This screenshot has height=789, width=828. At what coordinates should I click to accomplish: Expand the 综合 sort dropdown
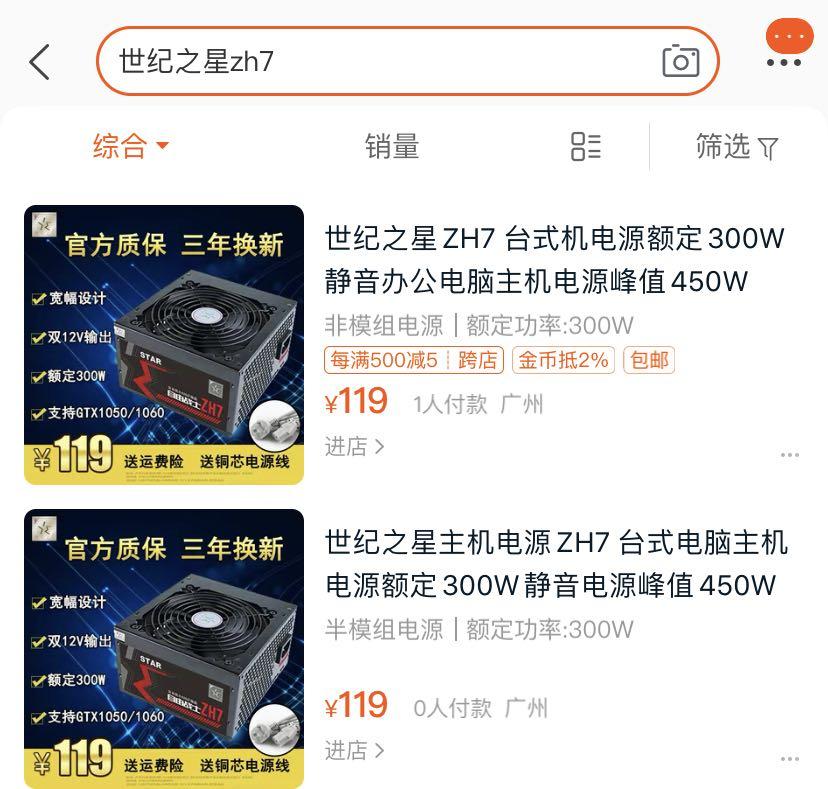coord(131,147)
